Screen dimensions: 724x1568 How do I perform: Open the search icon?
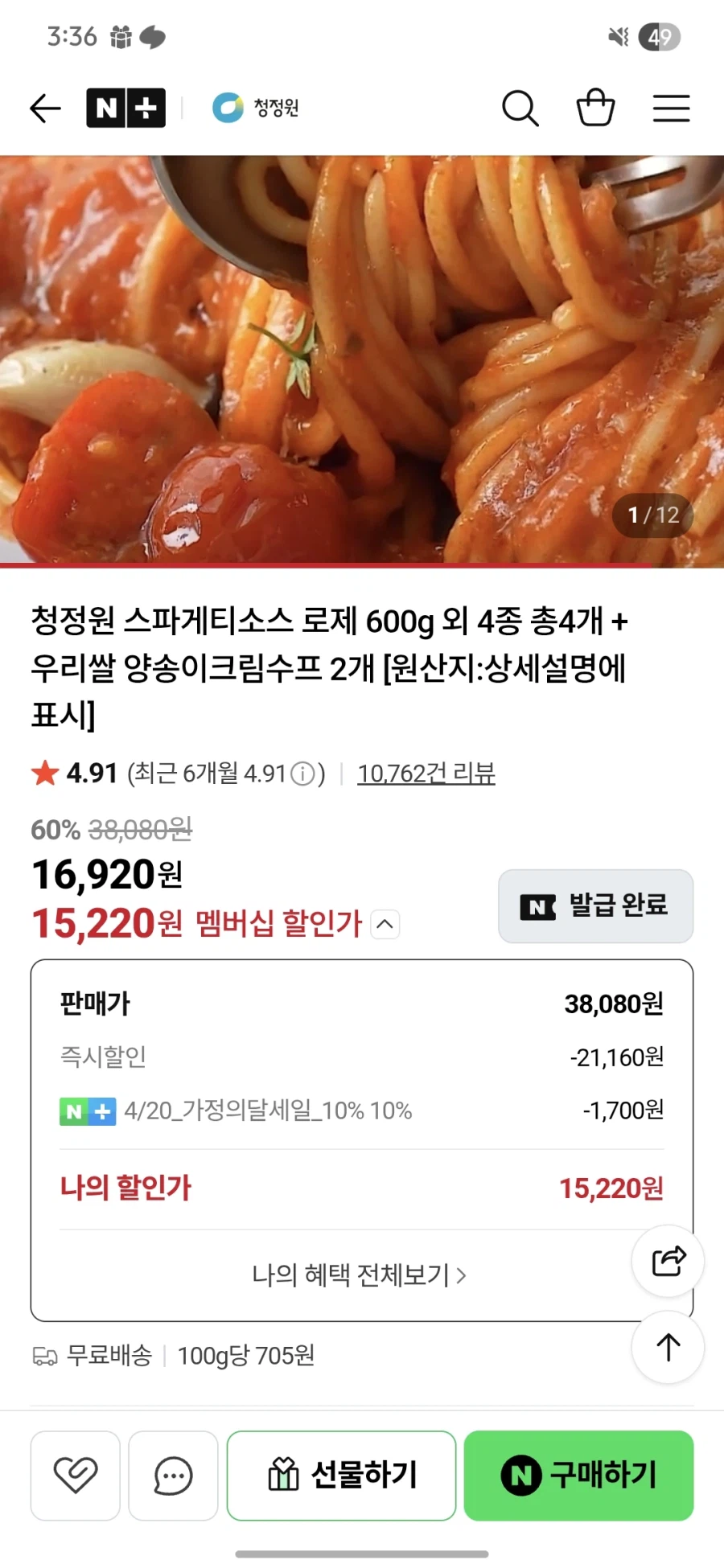point(520,108)
